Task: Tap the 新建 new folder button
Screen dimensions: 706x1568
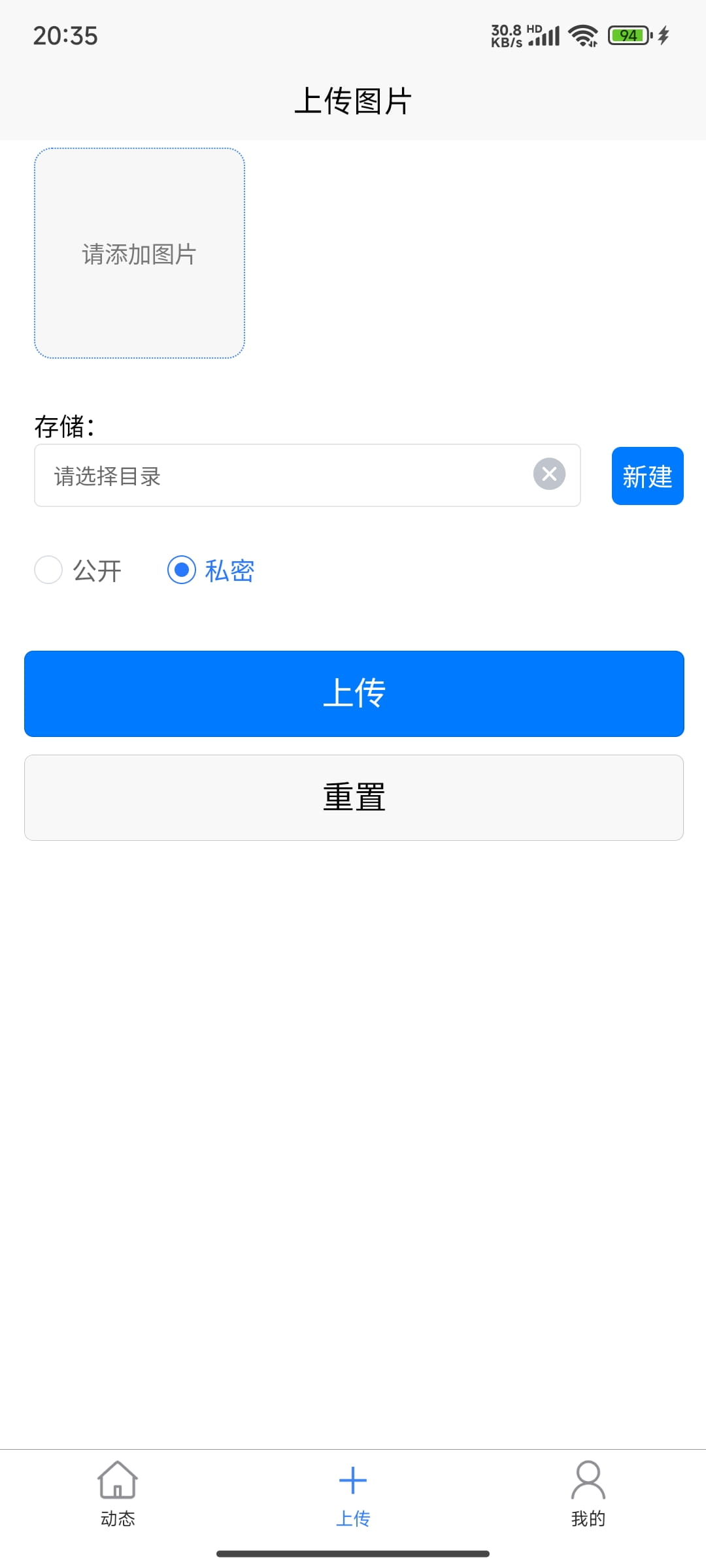Action: pyautogui.click(x=647, y=475)
